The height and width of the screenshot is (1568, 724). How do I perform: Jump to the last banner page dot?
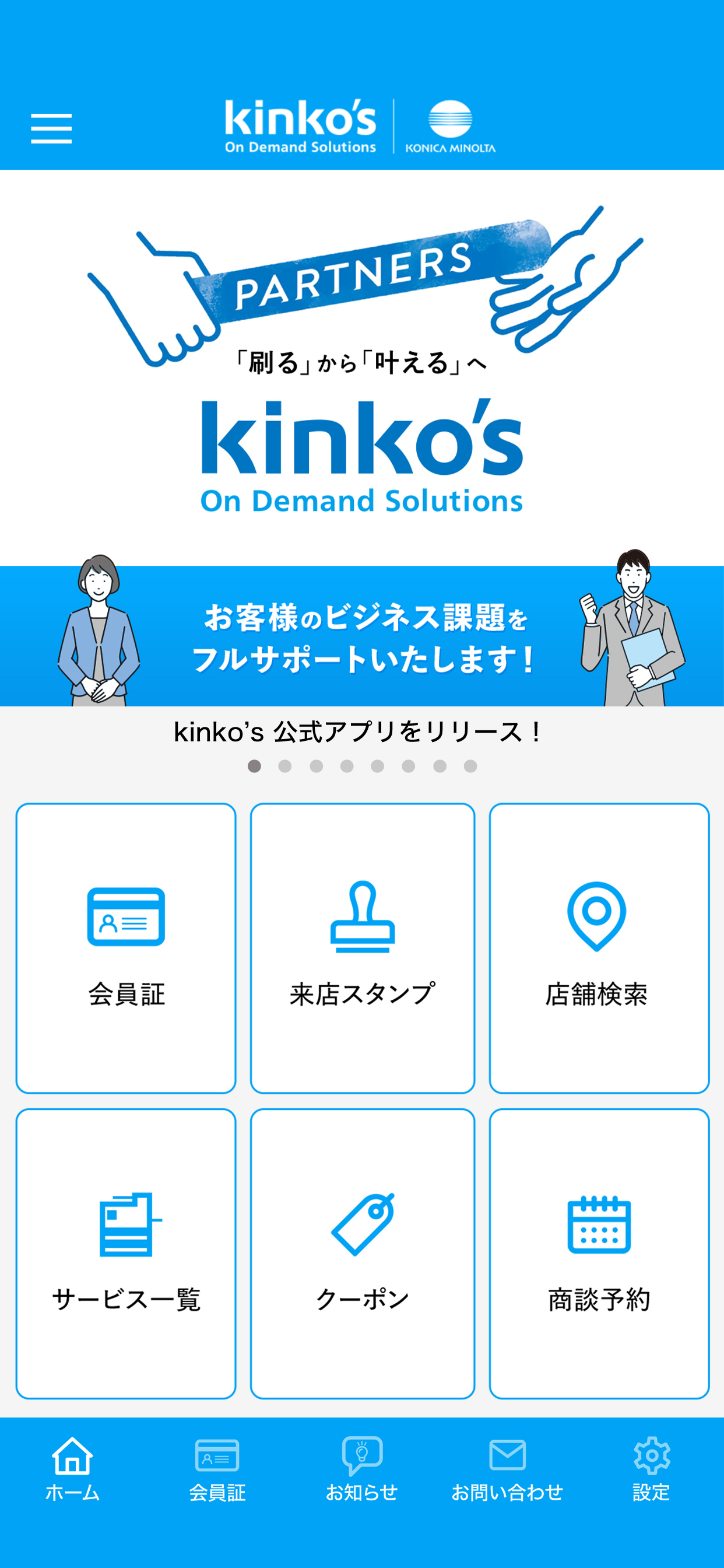pos(470,766)
